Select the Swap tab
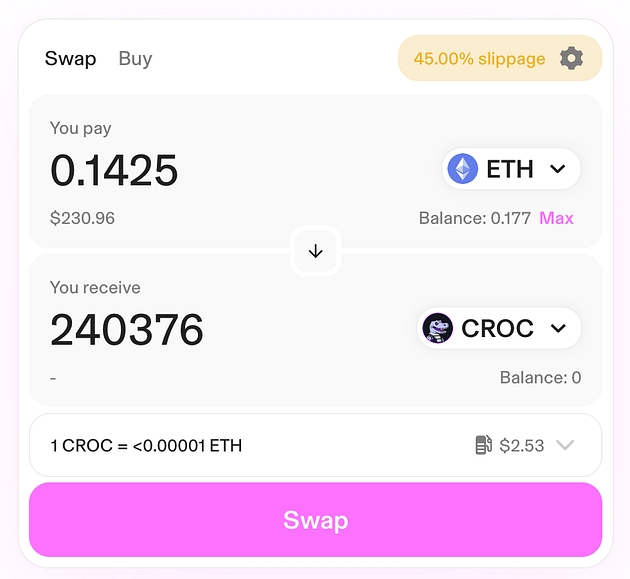Image resolution: width=630 pixels, height=579 pixels. tap(70, 58)
